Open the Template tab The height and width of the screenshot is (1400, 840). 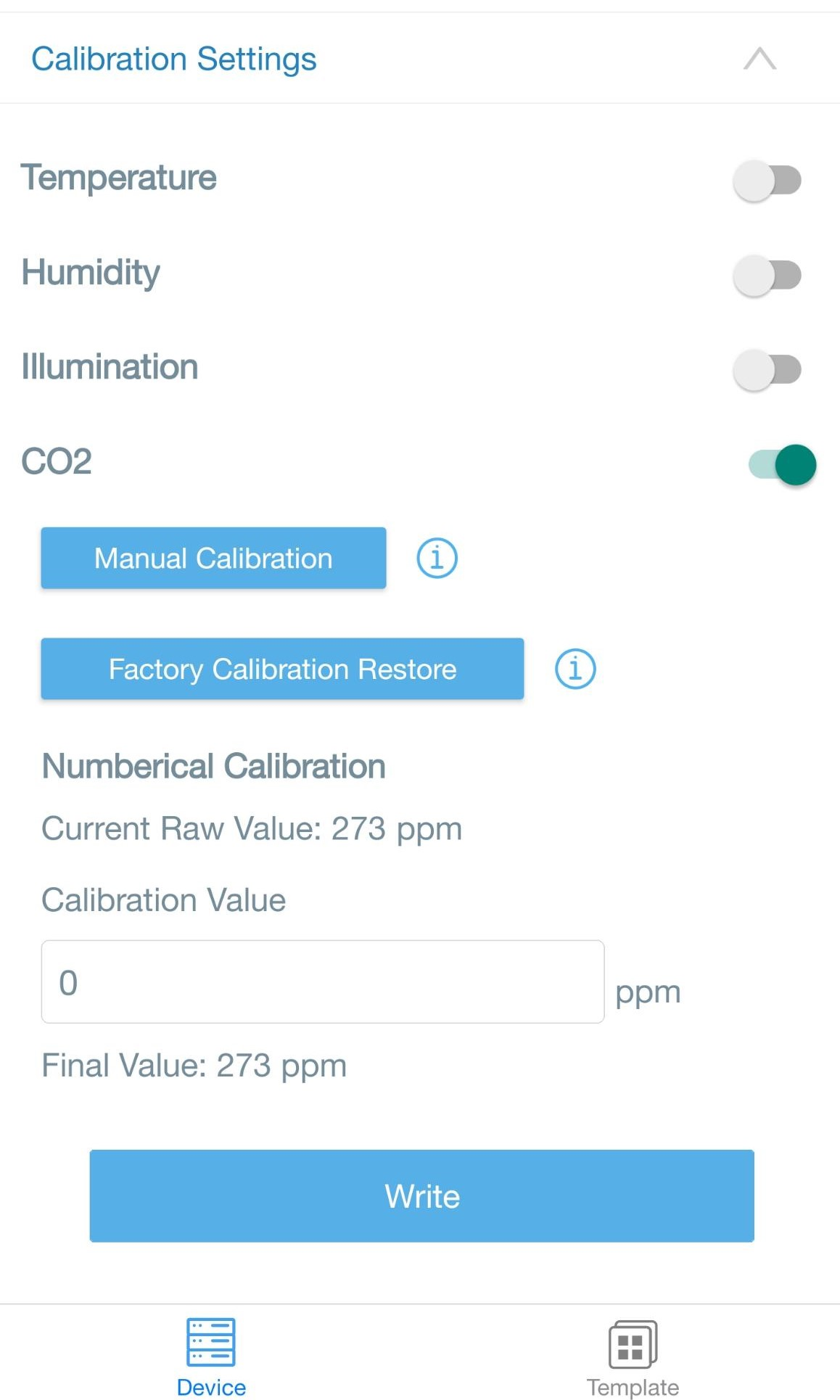coord(633,1358)
